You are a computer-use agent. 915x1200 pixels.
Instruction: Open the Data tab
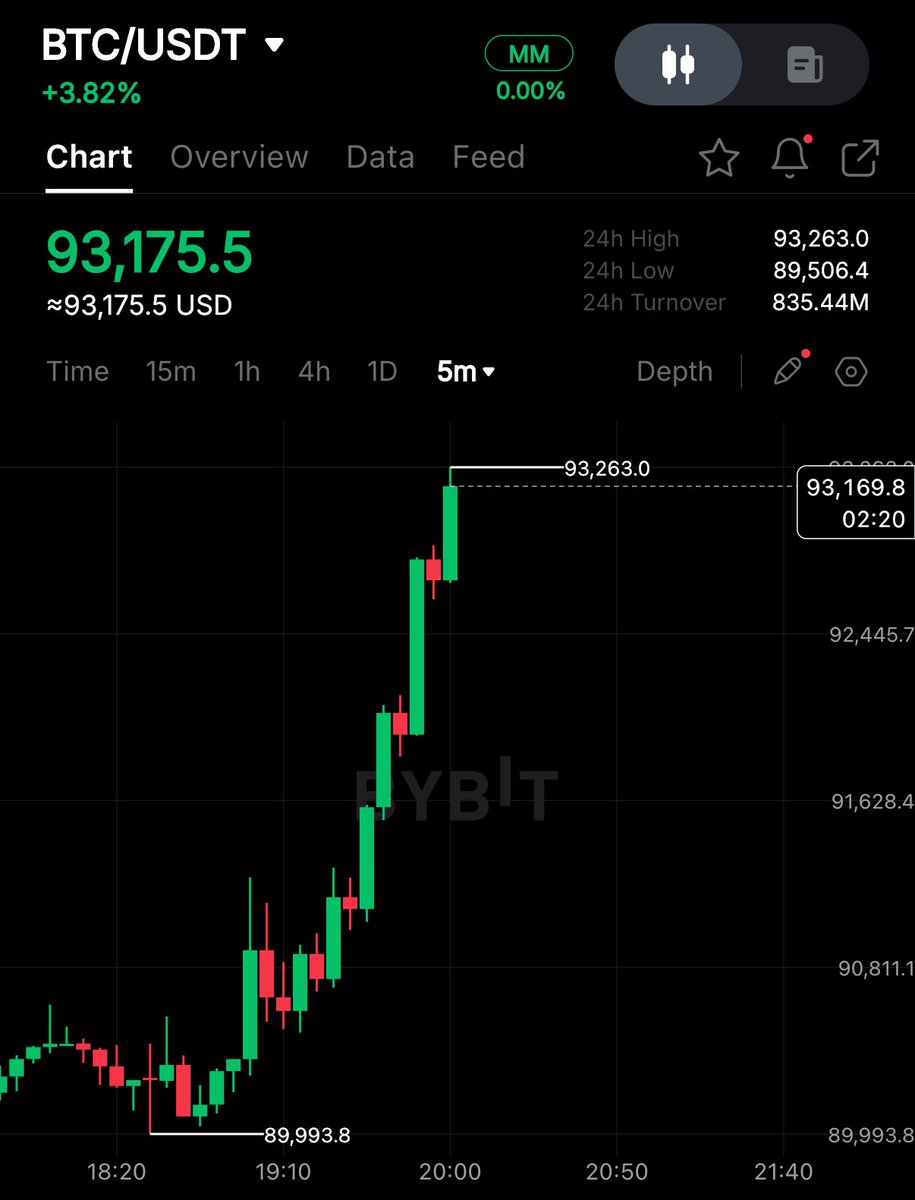click(380, 157)
